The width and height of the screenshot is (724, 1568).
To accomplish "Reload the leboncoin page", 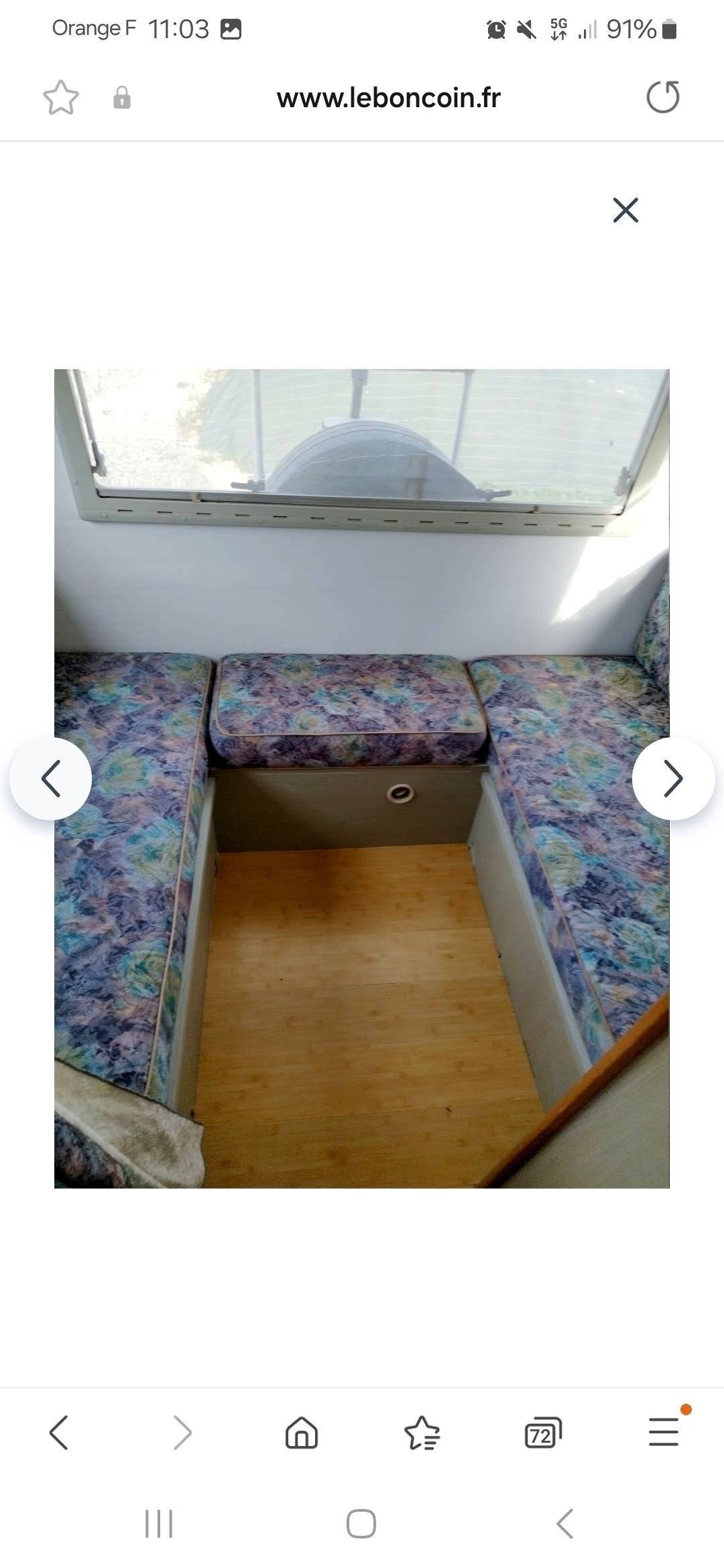I will (662, 98).
